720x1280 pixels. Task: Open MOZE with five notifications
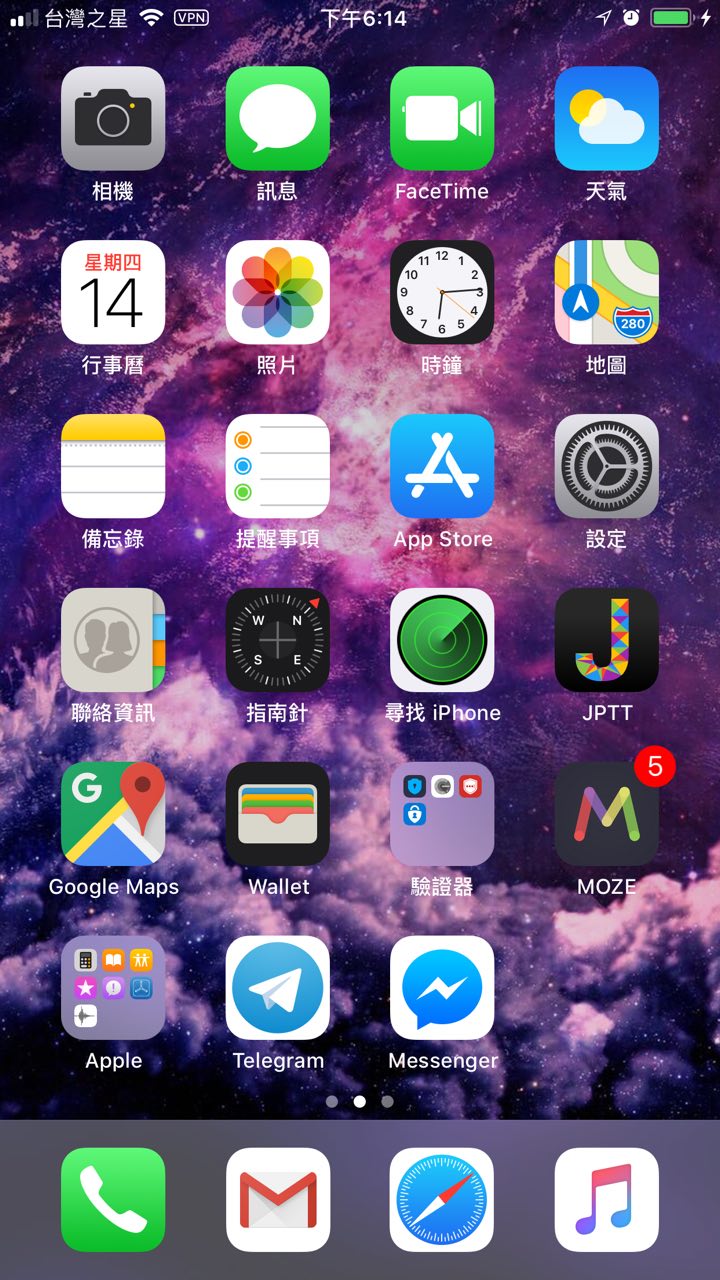point(606,814)
